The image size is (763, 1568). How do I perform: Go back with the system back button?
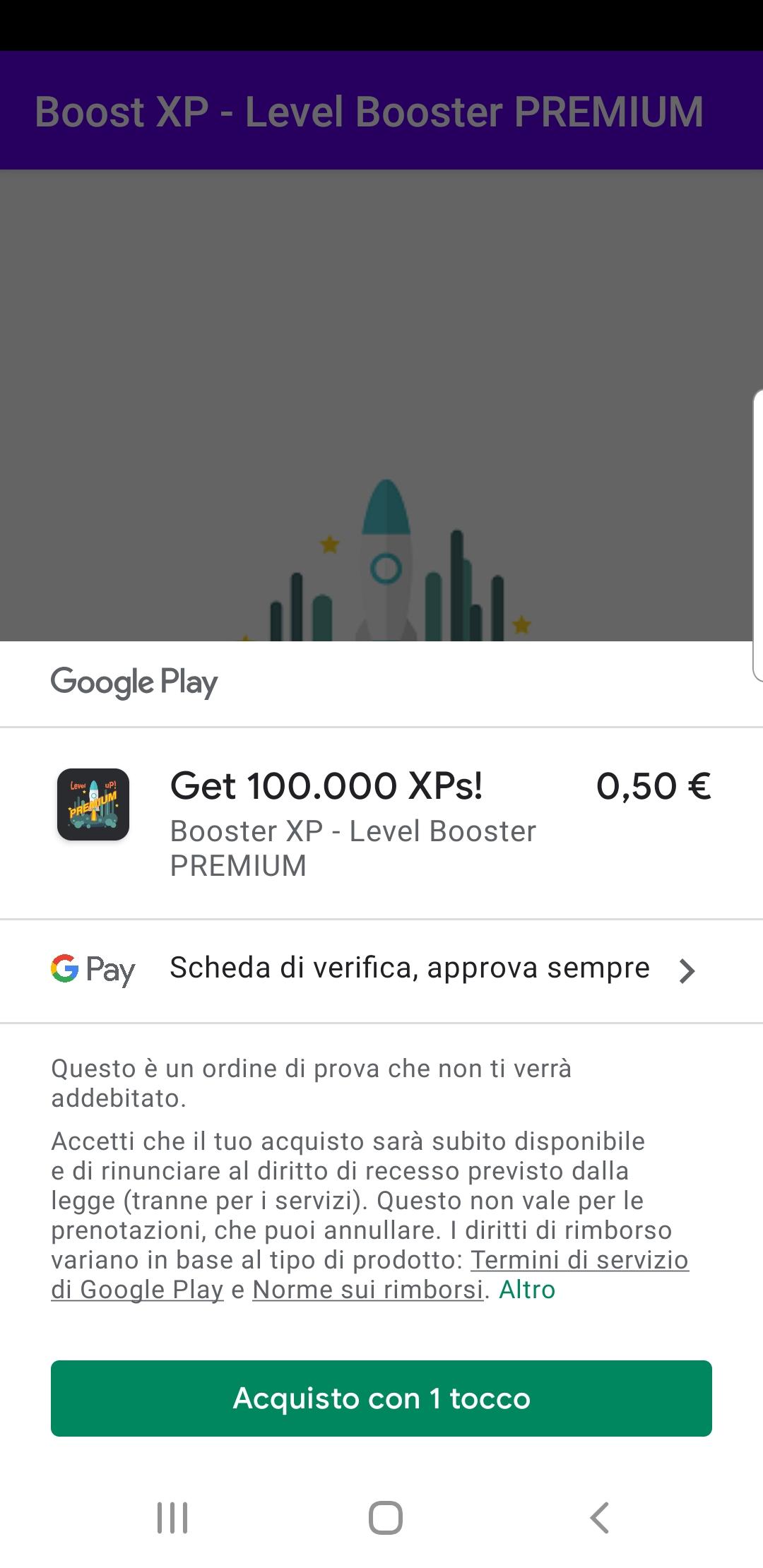click(x=599, y=1516)
